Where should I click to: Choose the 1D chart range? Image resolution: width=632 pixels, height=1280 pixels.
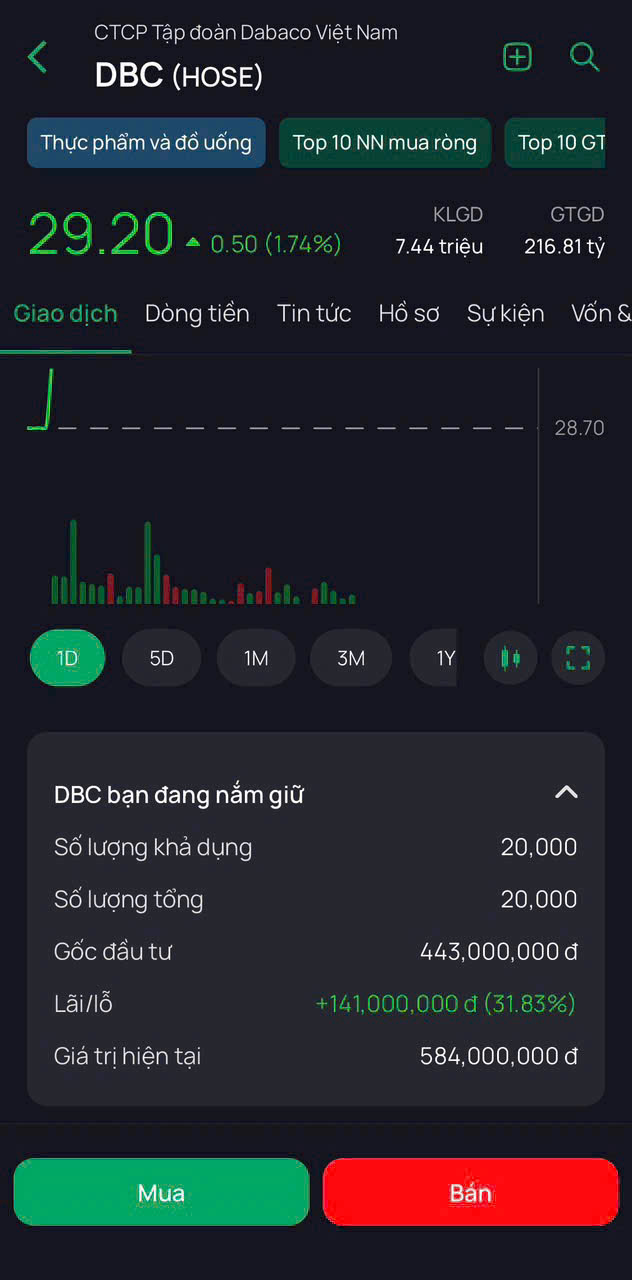pyautogui.click(x=67, y=658)
